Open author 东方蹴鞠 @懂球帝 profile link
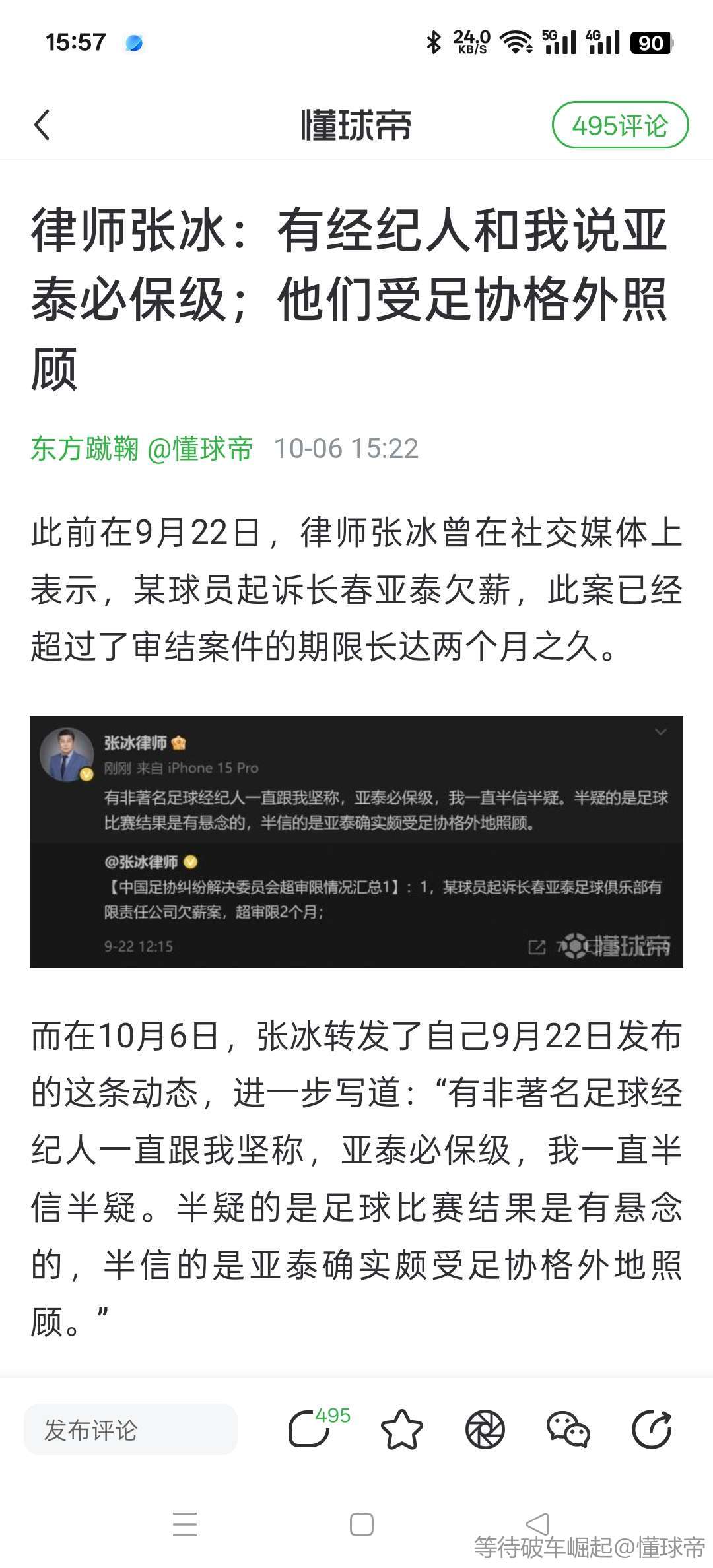The height and width of the screenshot is (1568, 713). 142,449
